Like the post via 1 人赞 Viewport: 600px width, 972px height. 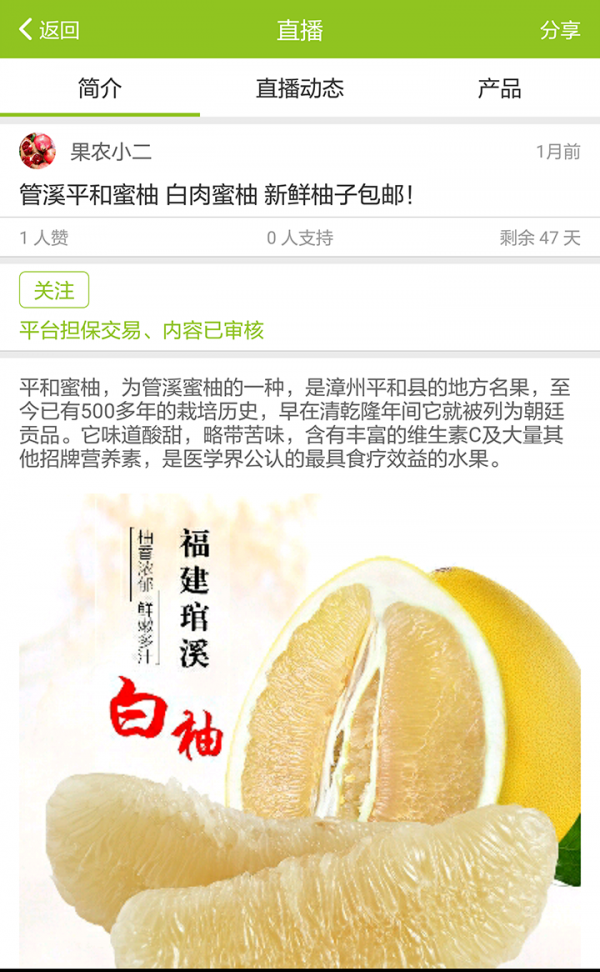click(x=44, y=238)
